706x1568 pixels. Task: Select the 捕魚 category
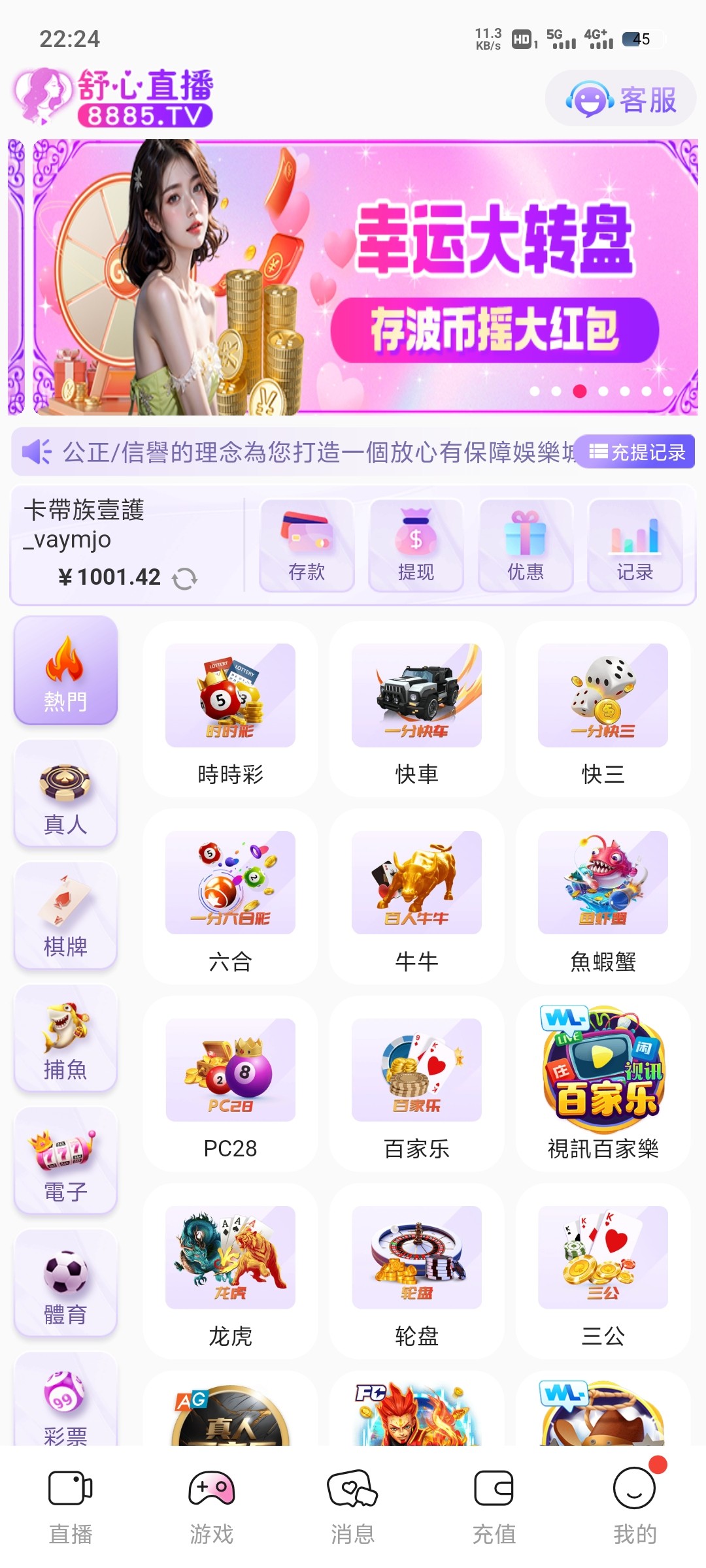(65, 1038)
